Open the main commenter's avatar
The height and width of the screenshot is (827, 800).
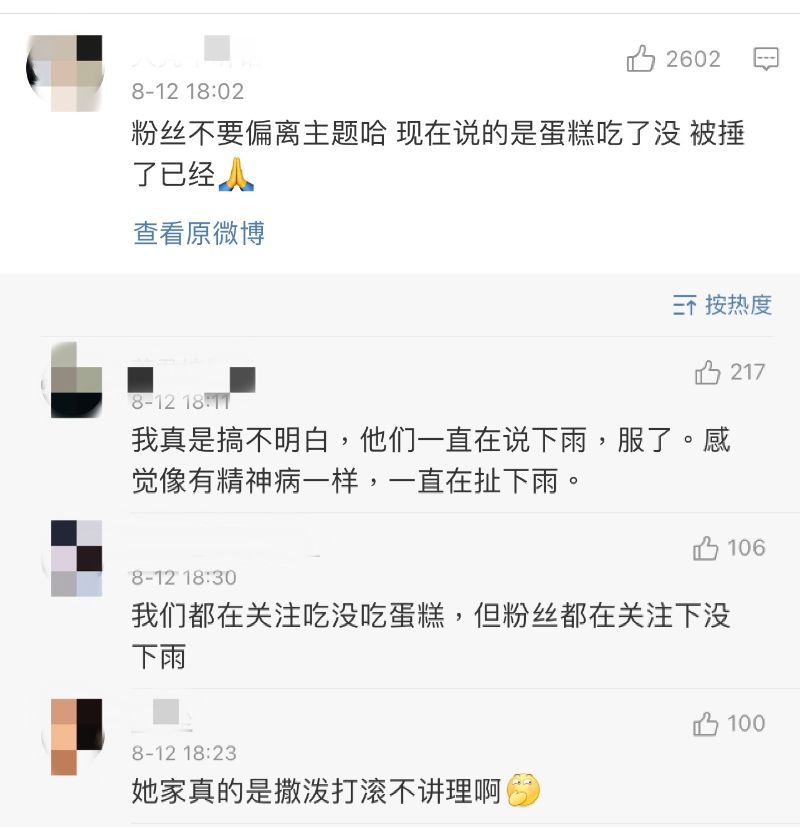click(64, 73)
